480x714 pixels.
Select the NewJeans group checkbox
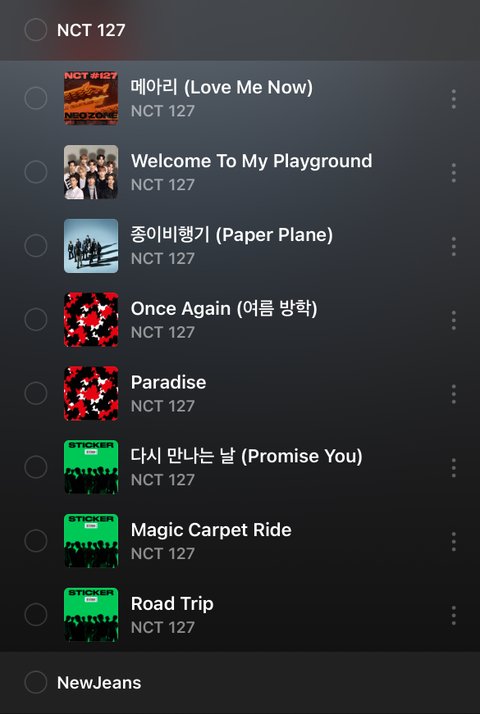coord(36,682)
